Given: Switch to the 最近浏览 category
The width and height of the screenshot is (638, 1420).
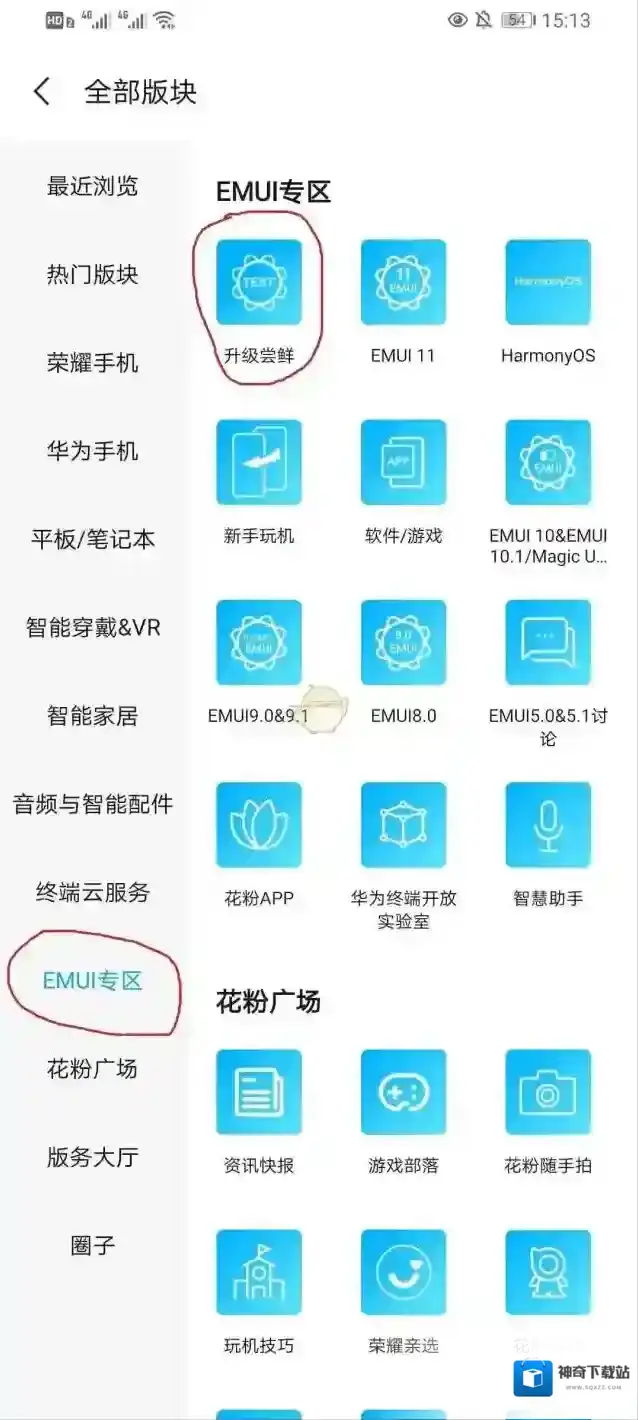Looking at the screenshot, I should tap(92, 186).
